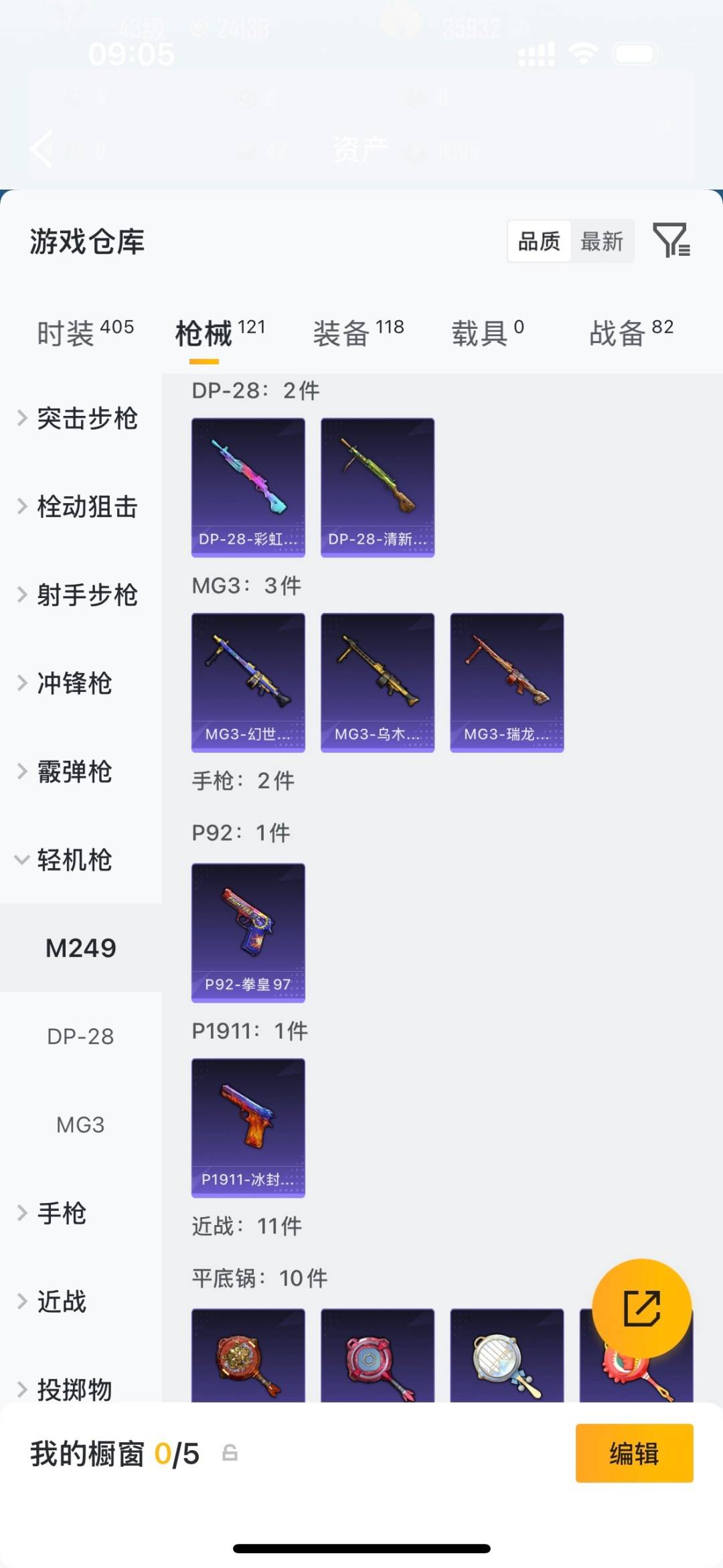The height and width of the screenshot is (1568, 723).
Task: Select sorting by 品质
Action: (x=539, y=241)
